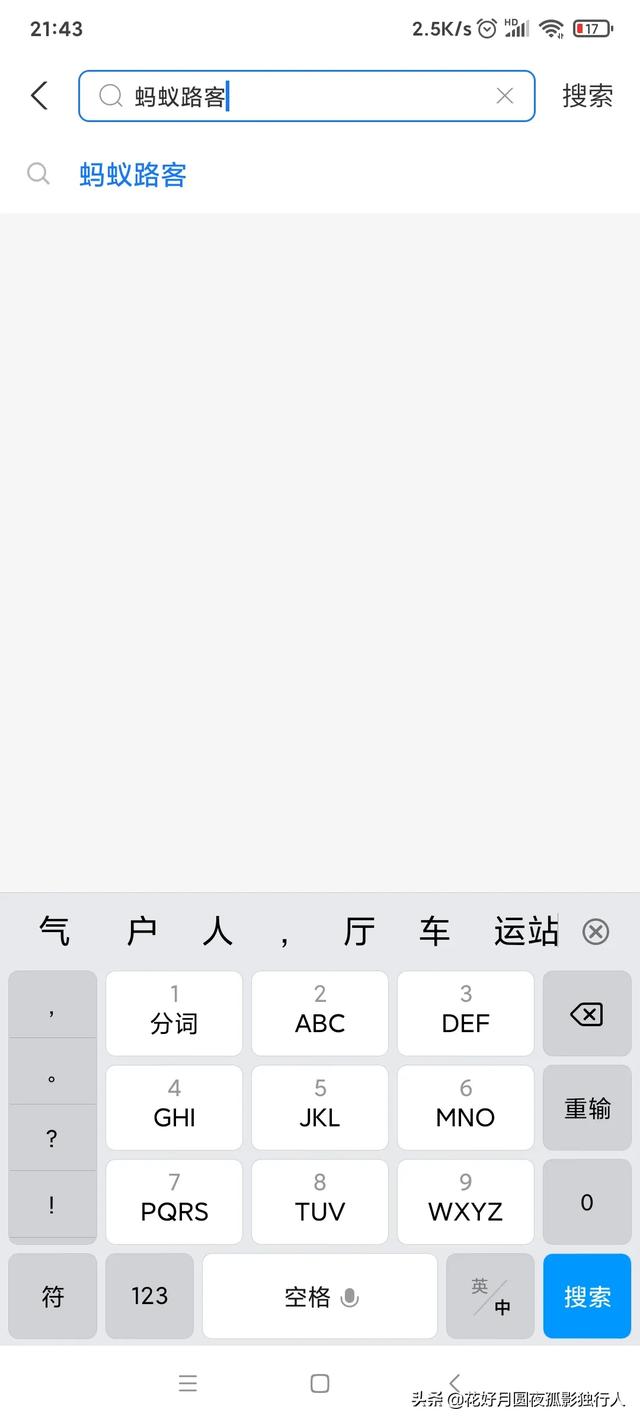The image size is (640, 1422).
Task: Tap the 空格 space key
Action: pos(320,1296)
